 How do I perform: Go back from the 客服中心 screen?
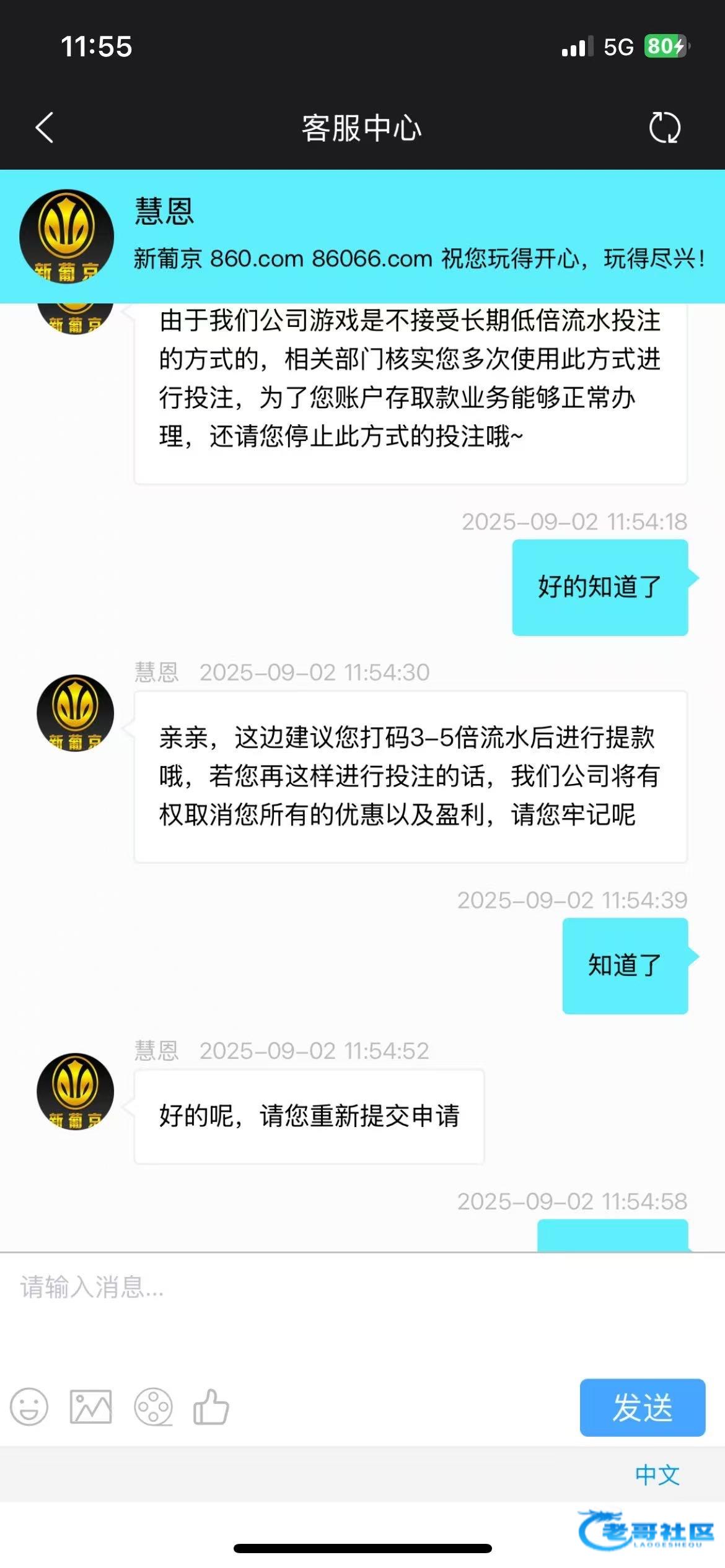point(45,128)
